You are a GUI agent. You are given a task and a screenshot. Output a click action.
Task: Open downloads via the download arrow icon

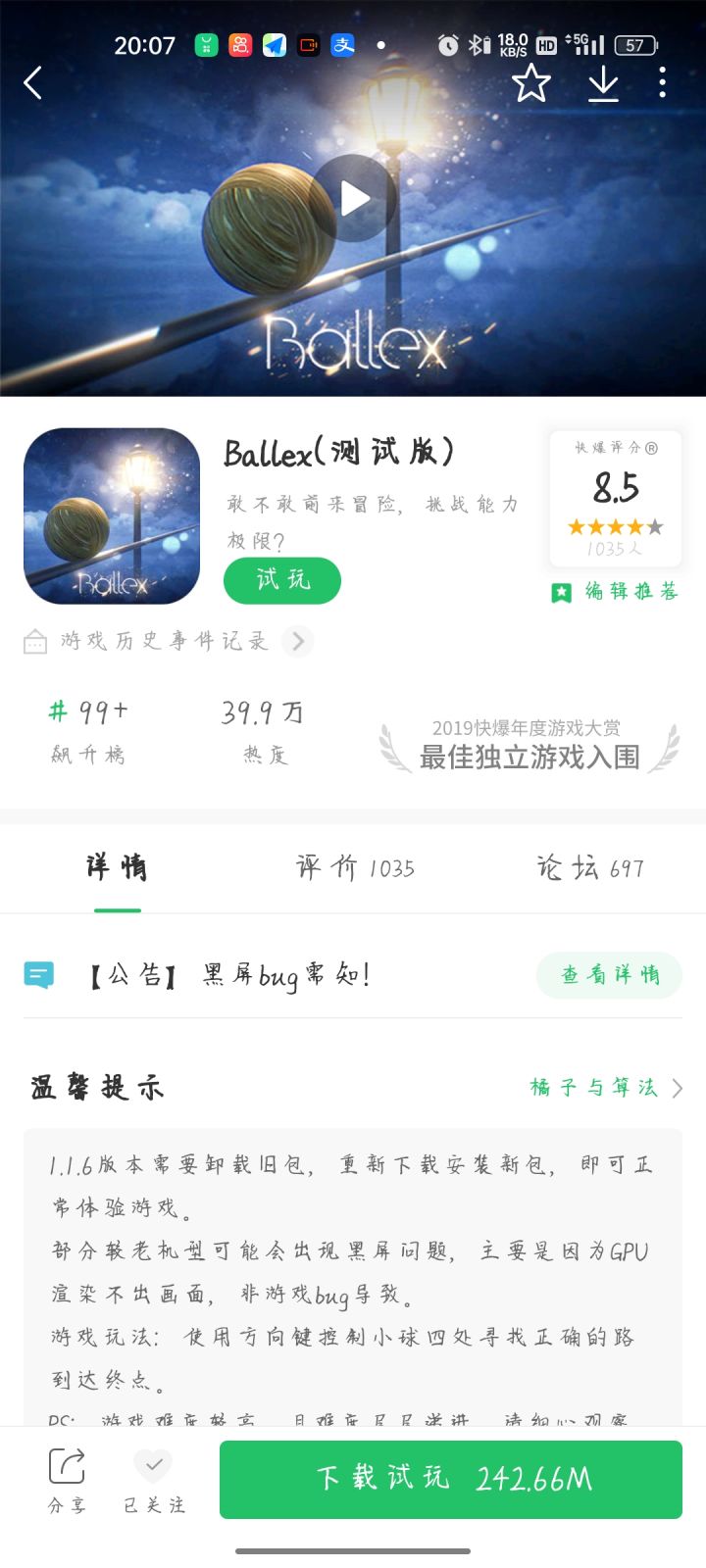pos(603,83)
